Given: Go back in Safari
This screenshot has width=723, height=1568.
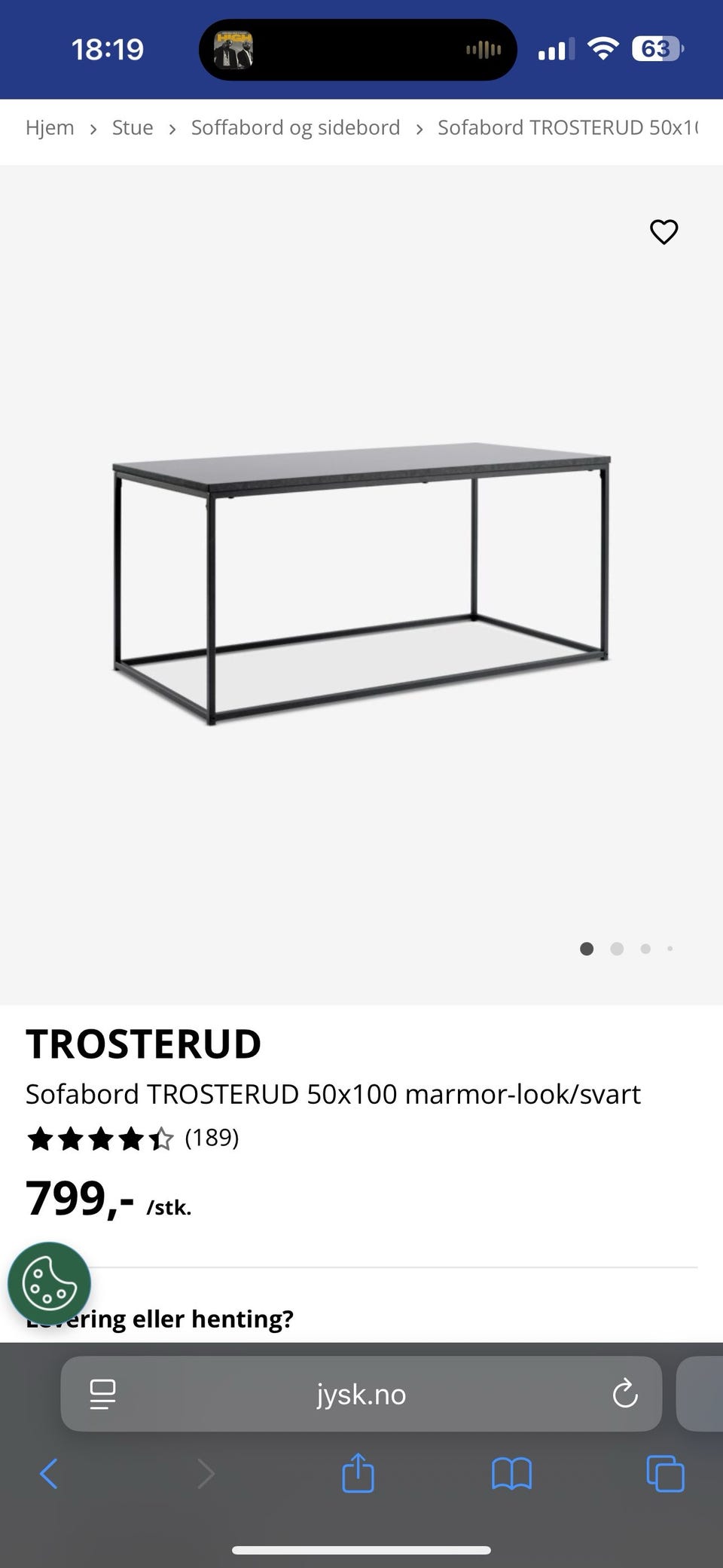Looking at the screenshot, I should pos(49,1473).
